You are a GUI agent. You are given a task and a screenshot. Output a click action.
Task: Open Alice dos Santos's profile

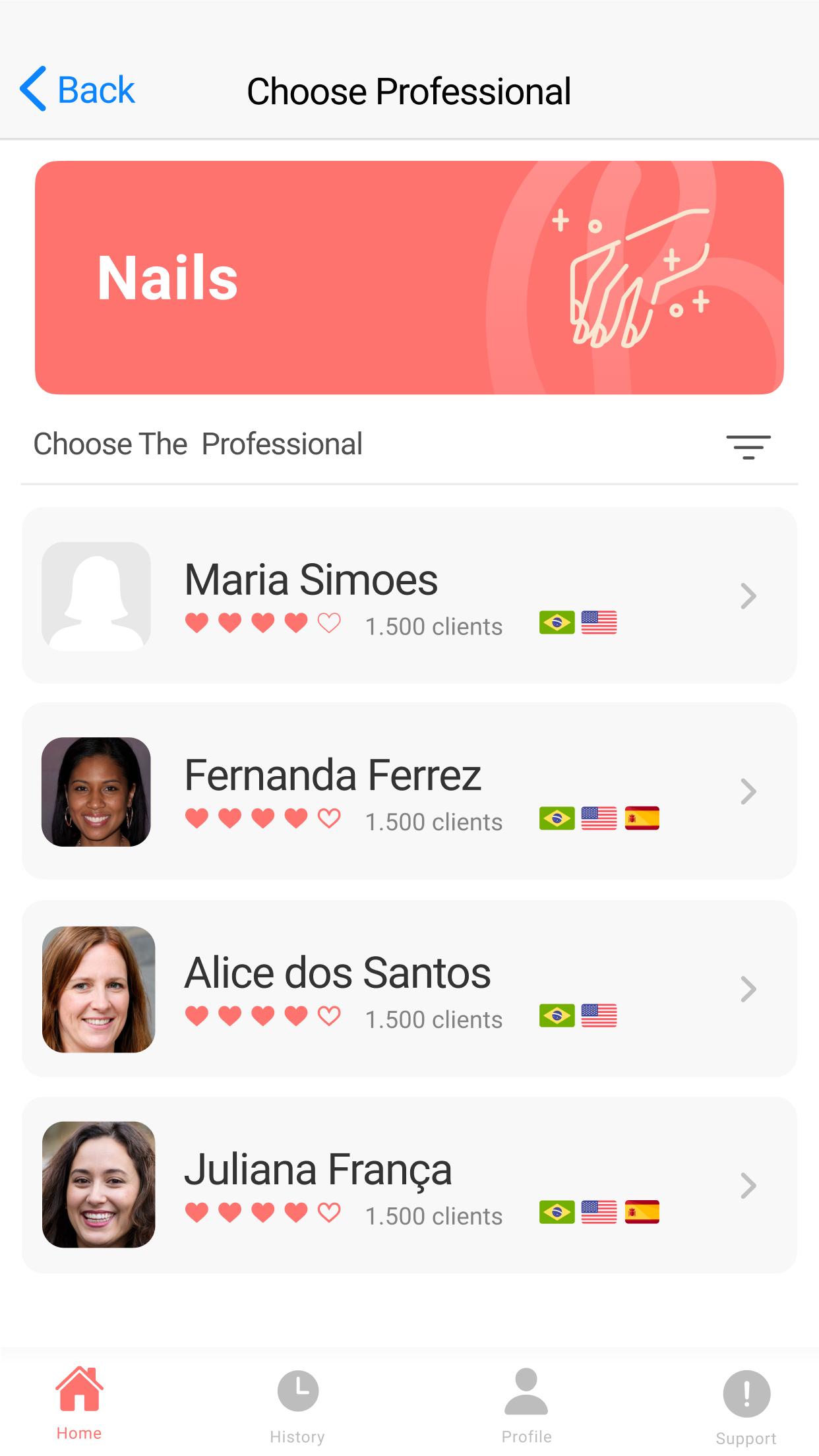tap(409, 988)
